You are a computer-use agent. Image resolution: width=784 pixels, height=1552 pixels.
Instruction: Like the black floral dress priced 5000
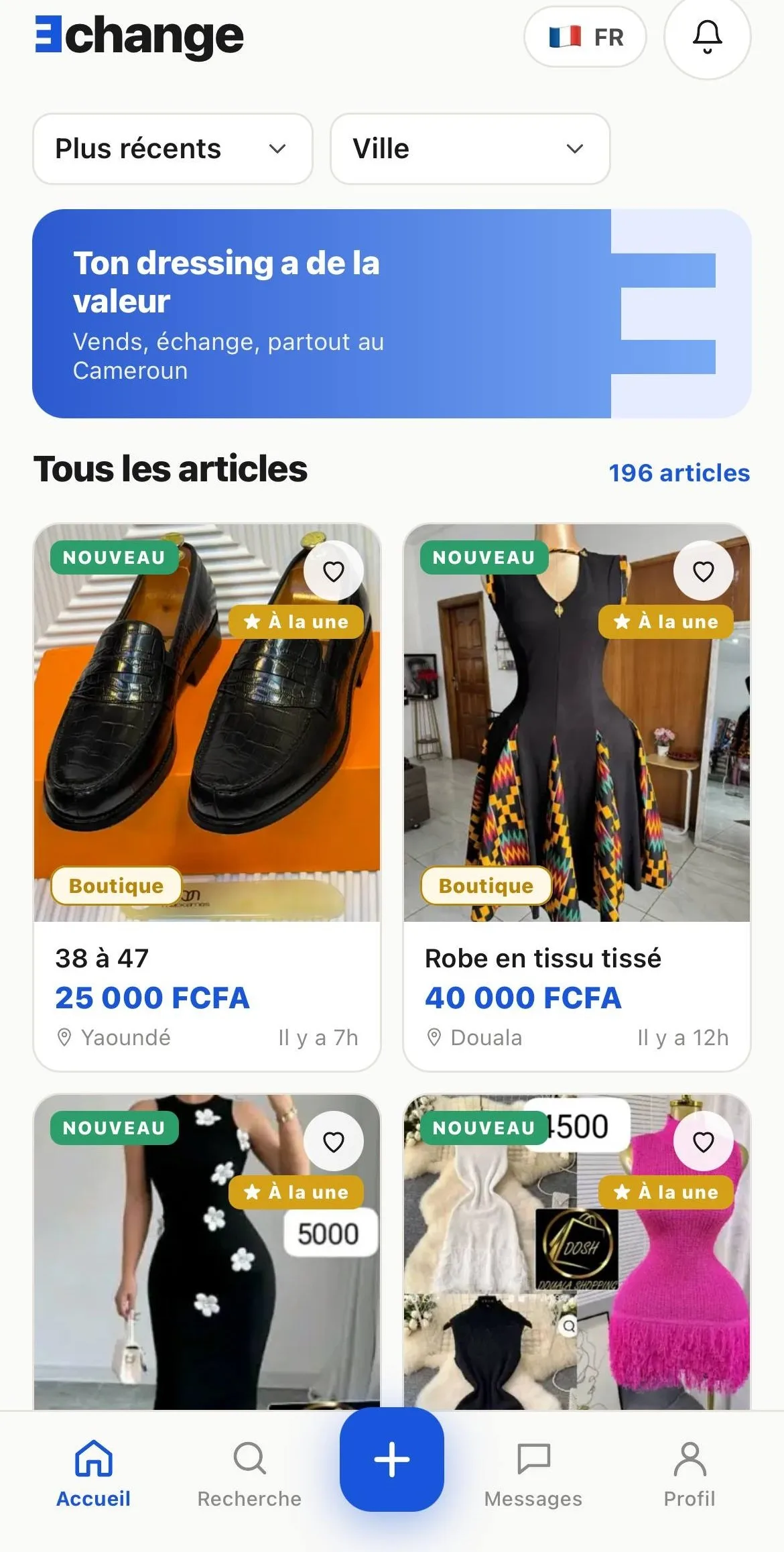point(333,1142)
